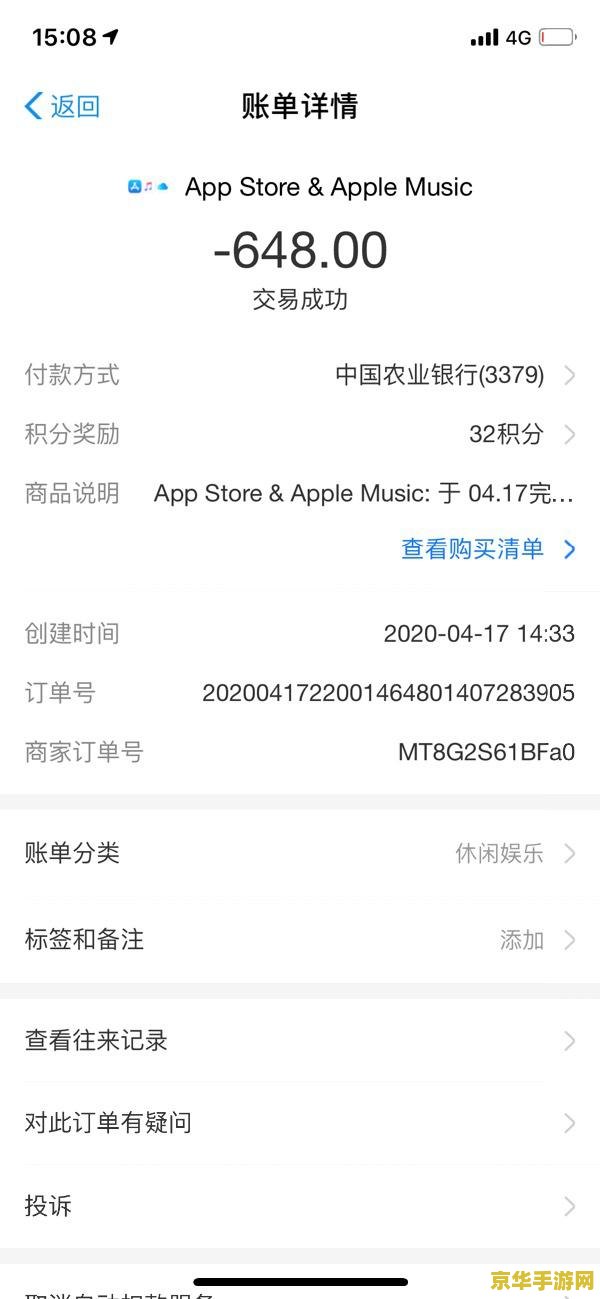Go back with the 返回 button

62,106
